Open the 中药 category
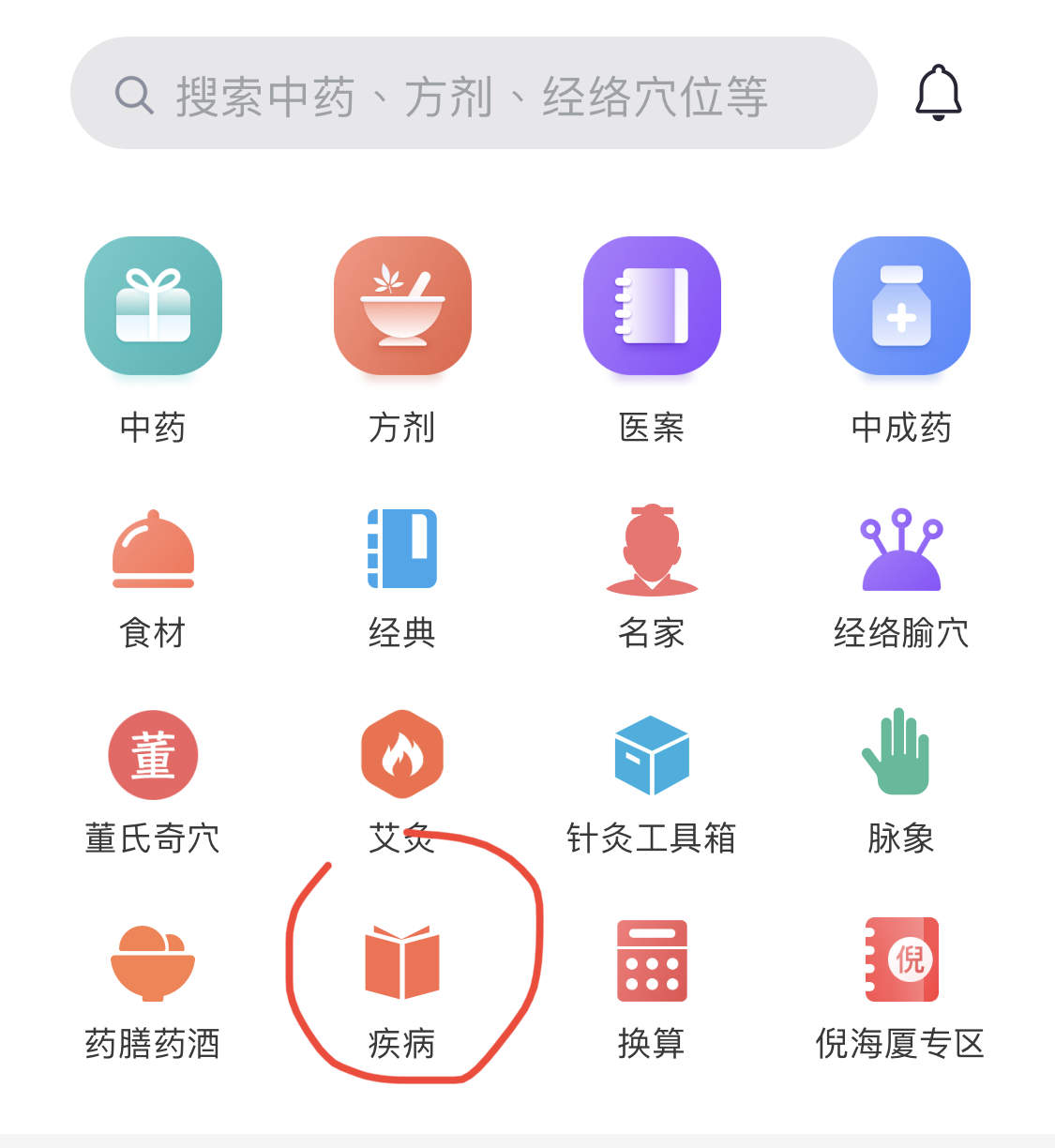This screenshot has width=1055, height=1148. 153,306
